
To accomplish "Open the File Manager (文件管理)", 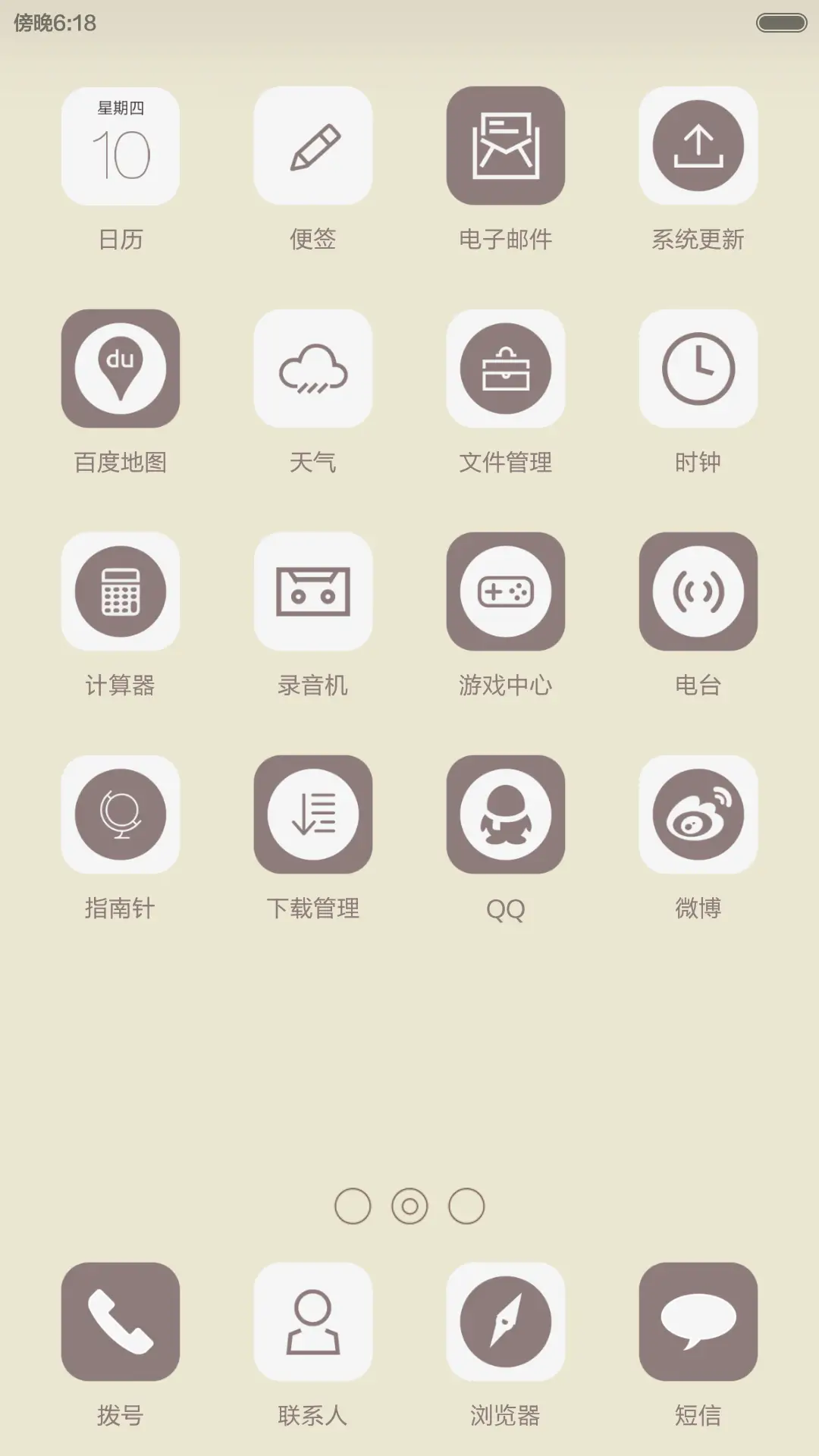I will coord(506,367).
